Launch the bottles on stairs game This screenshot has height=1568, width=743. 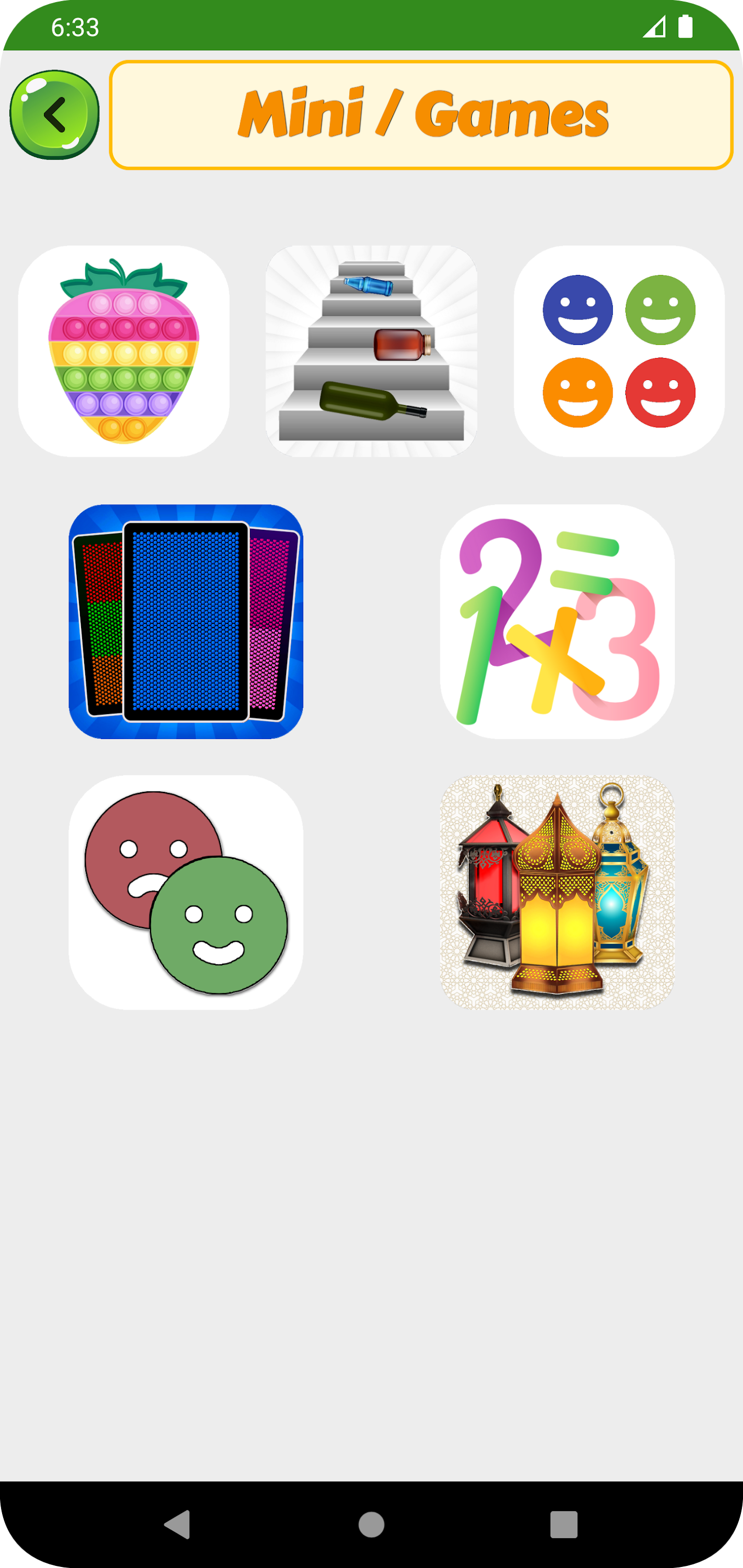pyautogui.click(x=371, y=351)
